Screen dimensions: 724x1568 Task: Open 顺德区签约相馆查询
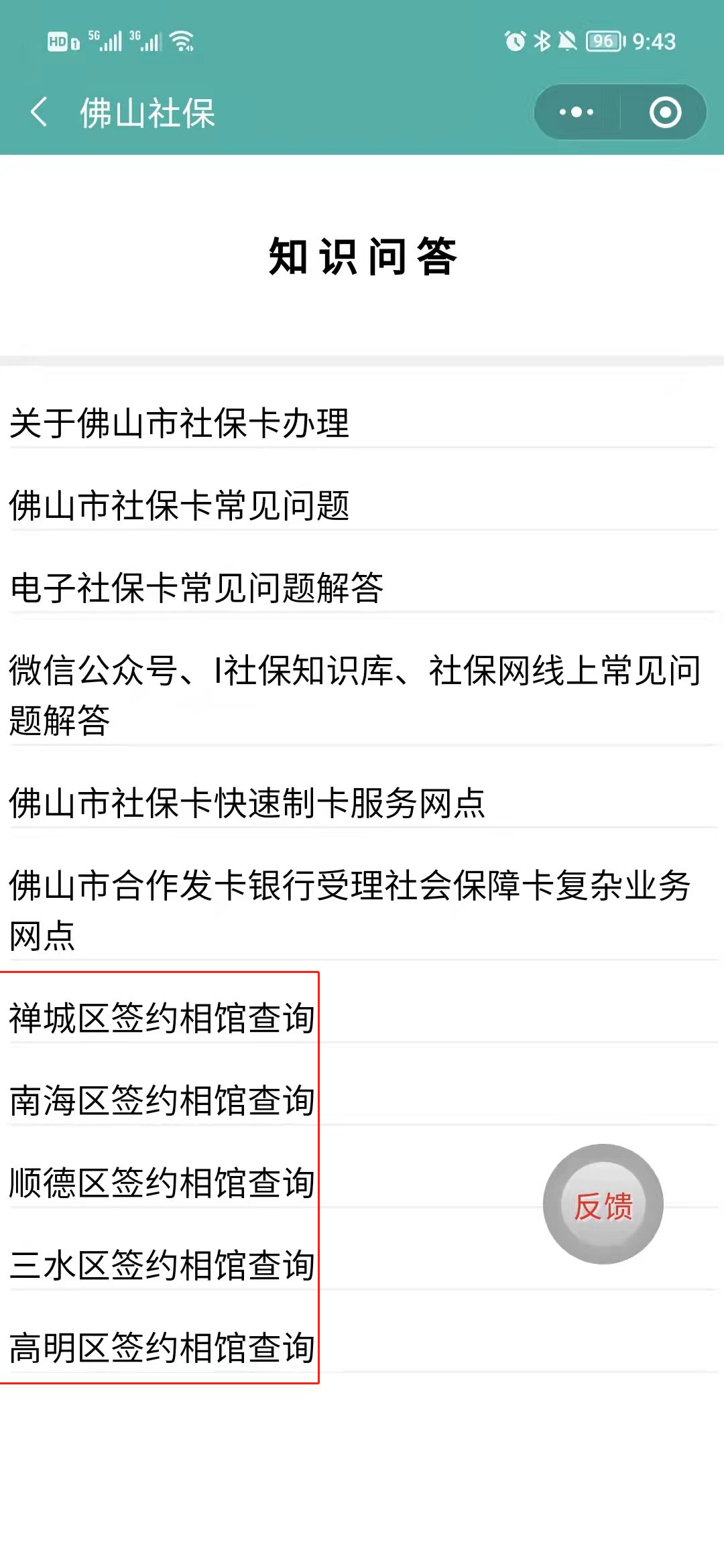[162, 1183]
